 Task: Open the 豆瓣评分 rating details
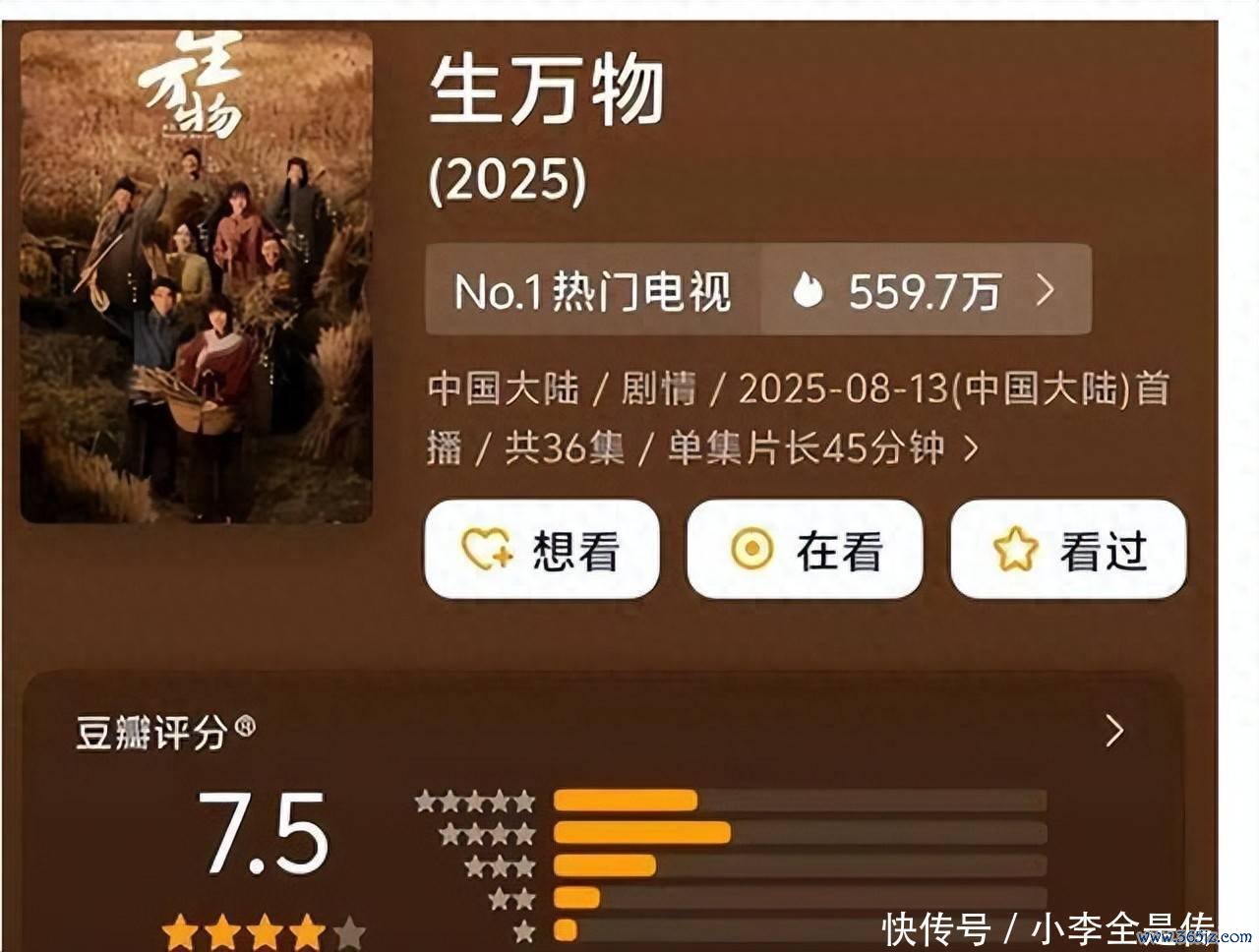click(x=1113, y=731)
